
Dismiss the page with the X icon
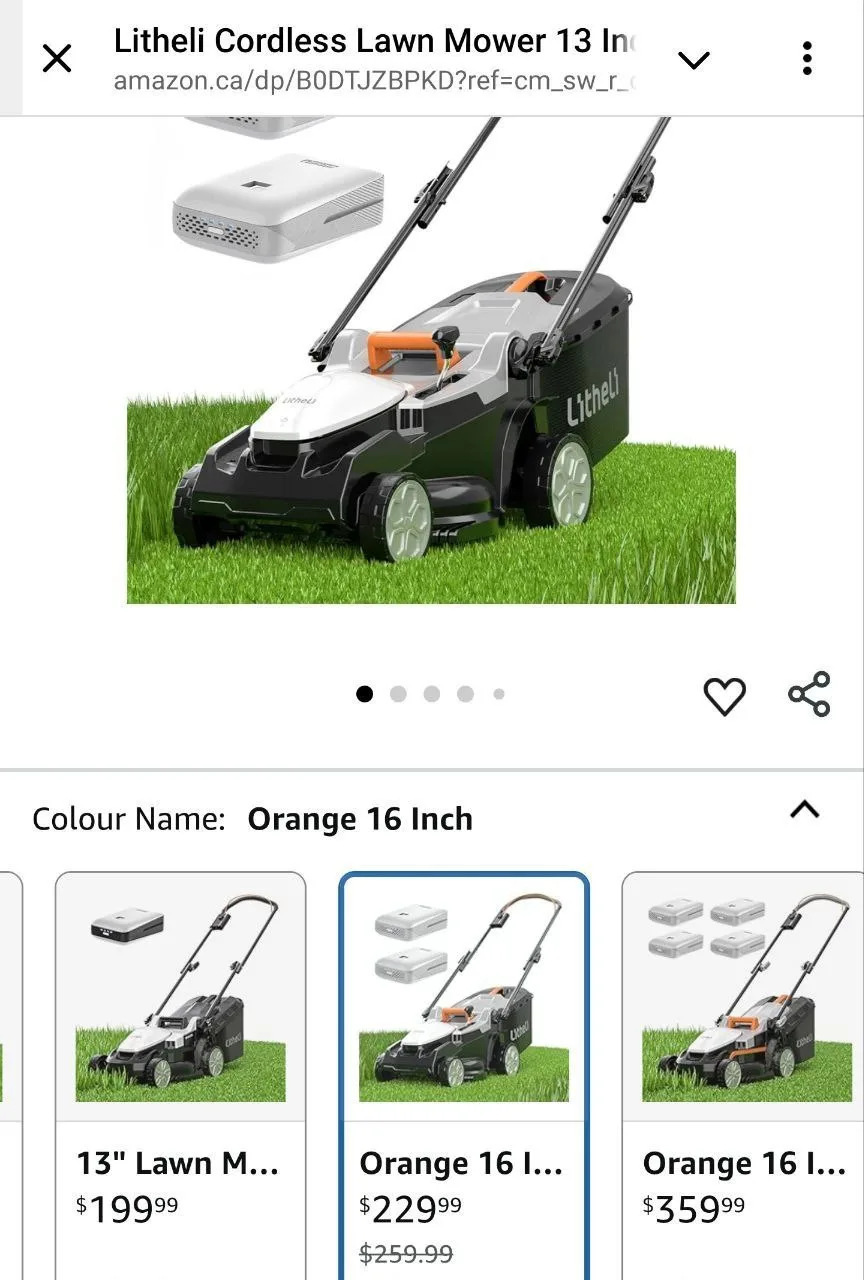click(57, 58)
